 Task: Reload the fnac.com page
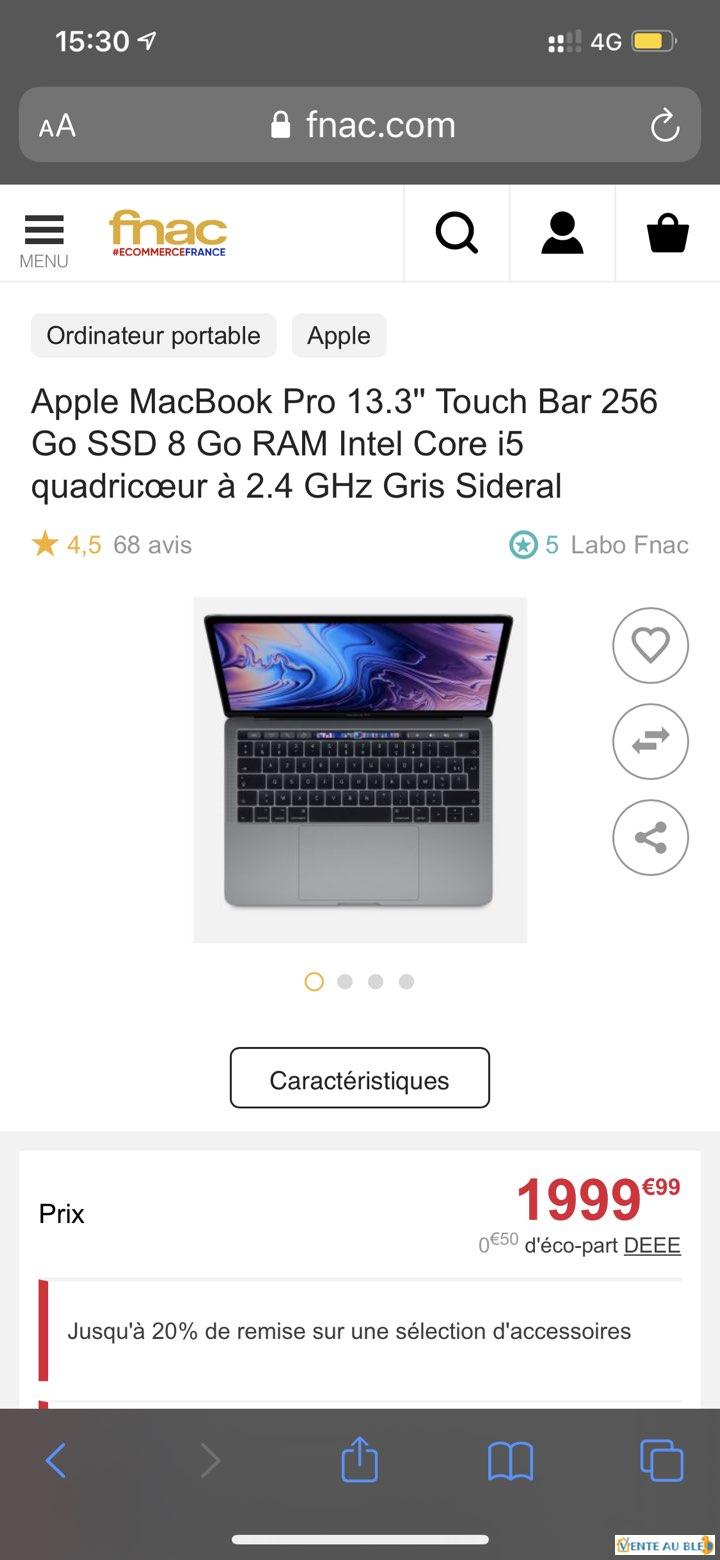tap(664, 126)
